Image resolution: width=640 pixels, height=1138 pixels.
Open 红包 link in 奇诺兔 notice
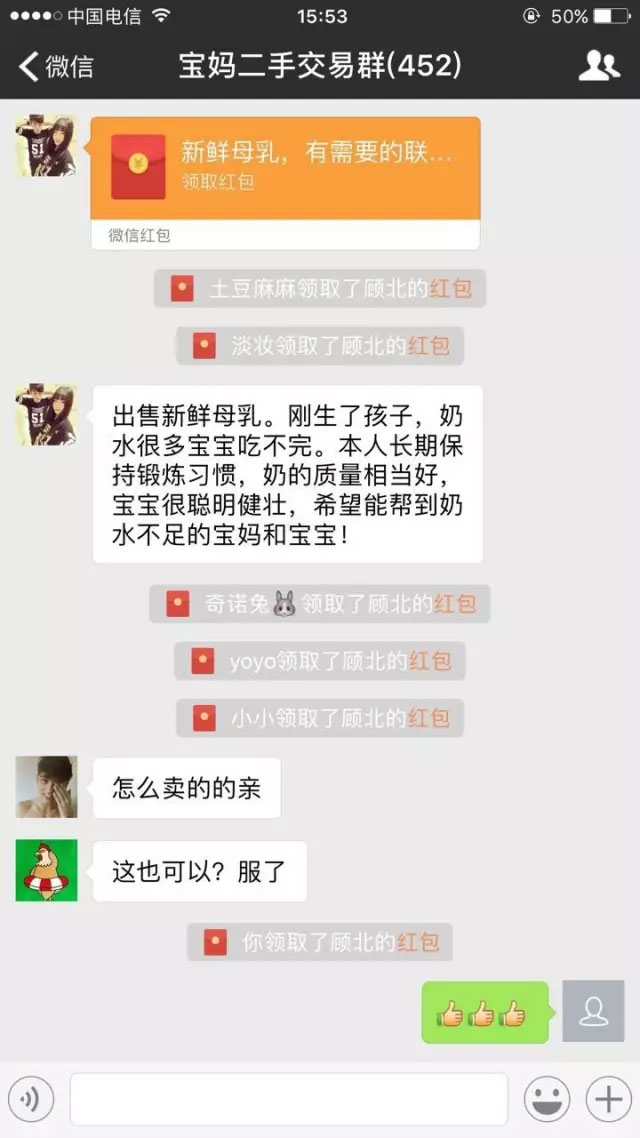pyautogui.click(x=454, y=604)
